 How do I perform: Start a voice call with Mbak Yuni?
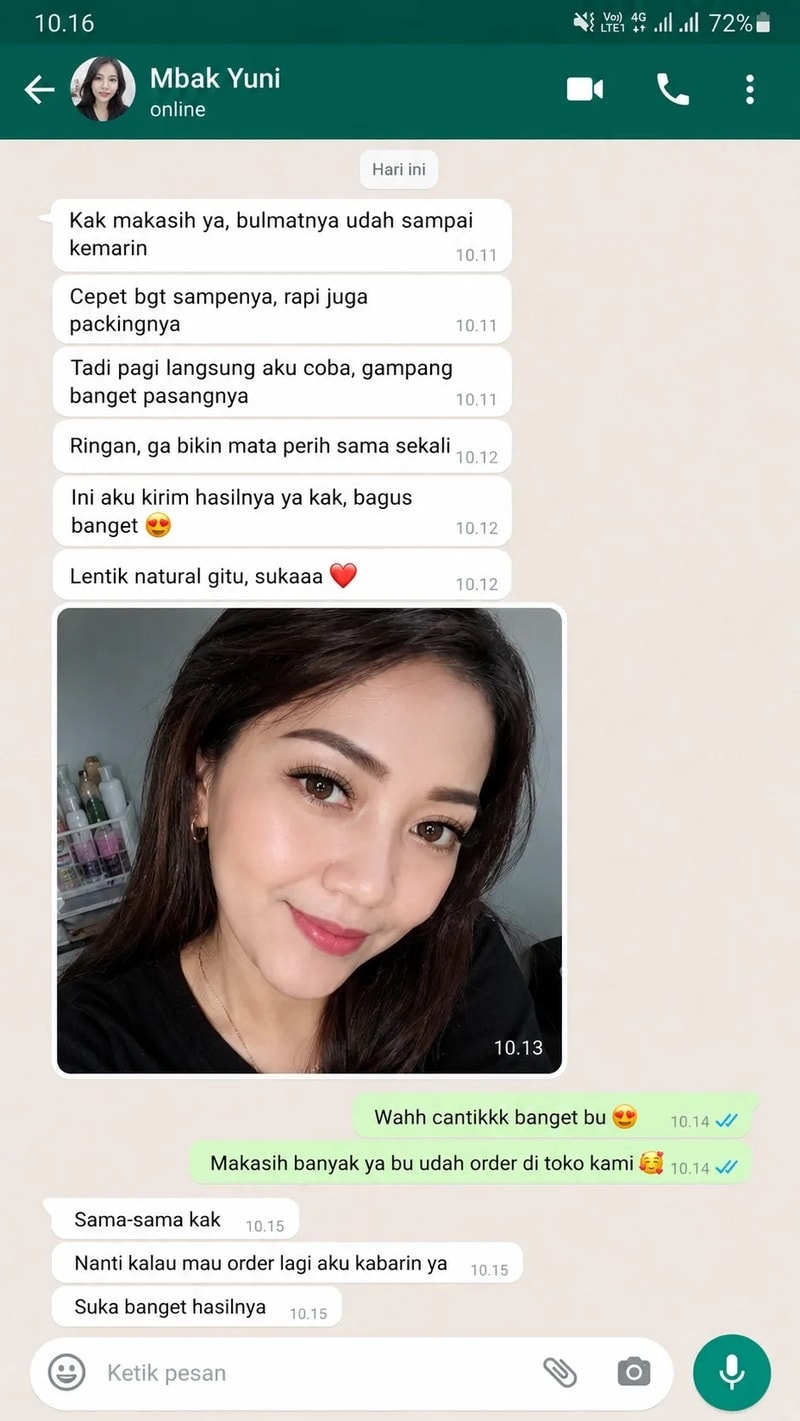coord(673,90)
